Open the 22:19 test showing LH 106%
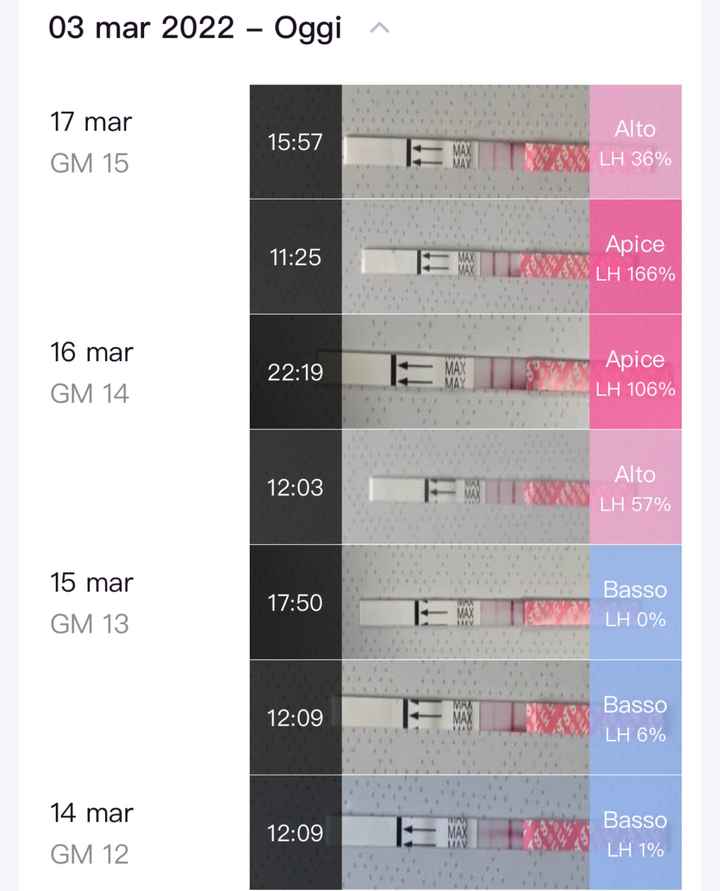Viewport: 720px width, 891px height. [x=465, y=372]
